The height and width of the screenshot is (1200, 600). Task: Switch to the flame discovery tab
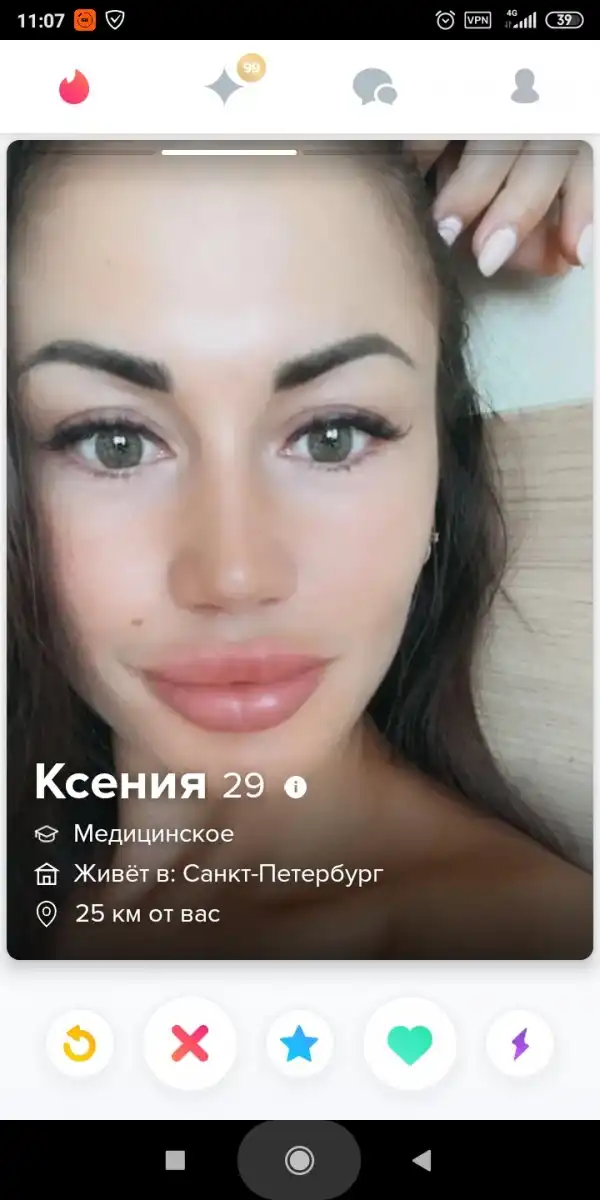pyautogui.click(x=74, y=87)
